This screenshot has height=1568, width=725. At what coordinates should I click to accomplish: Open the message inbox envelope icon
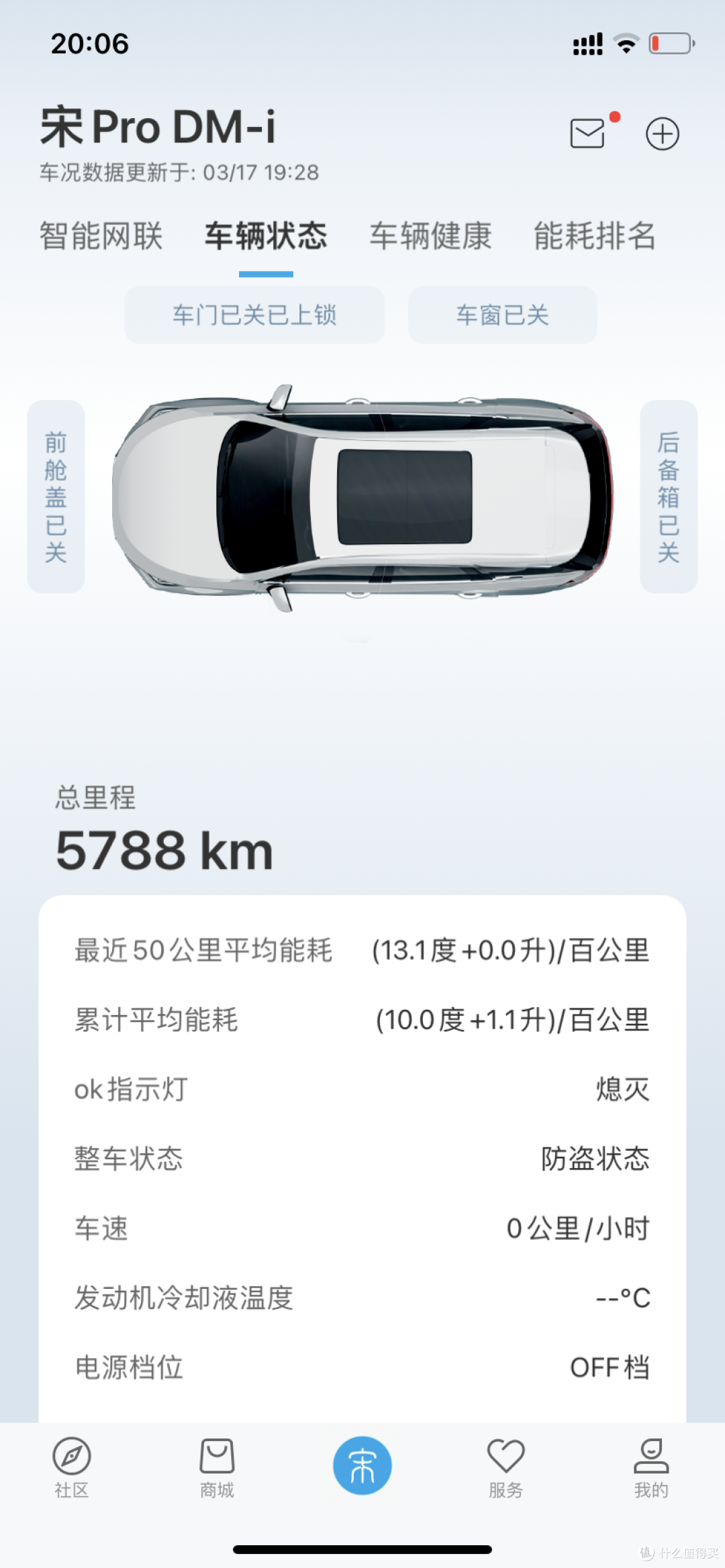click(587, 133)
